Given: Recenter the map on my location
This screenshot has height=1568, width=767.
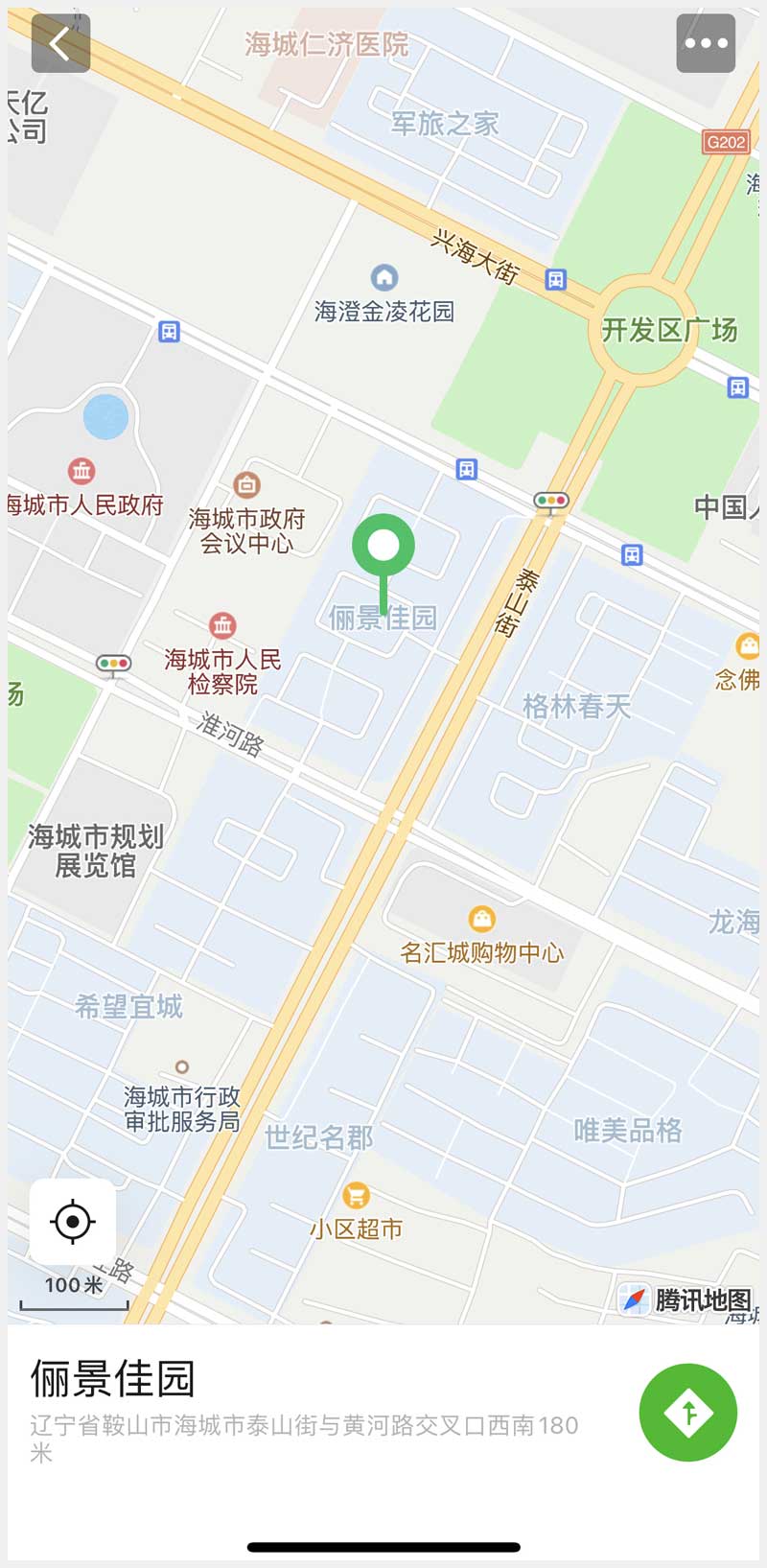Looking at the screenshot, I should (73, 1222).
